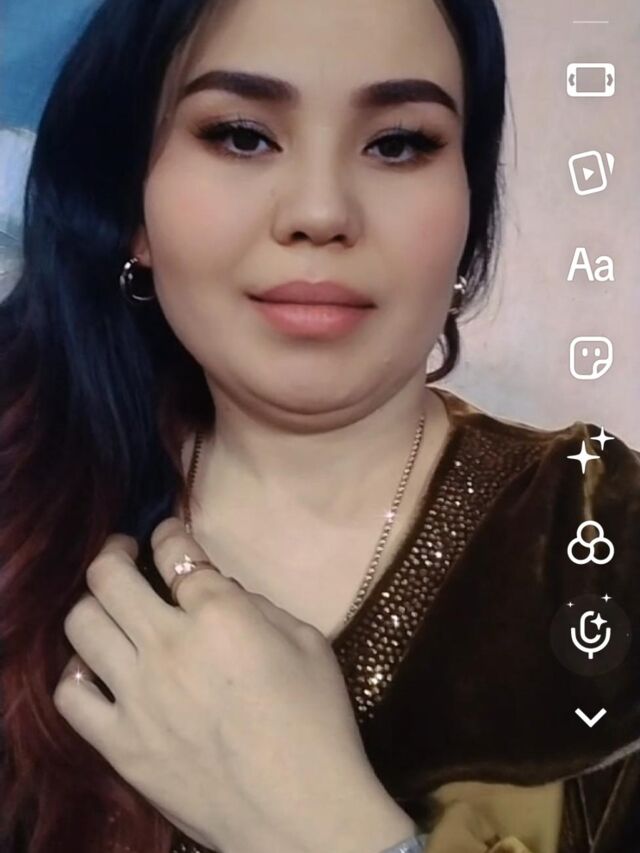Open the voice effects microphone
Screen dimensions: 640x853
(x=590, y=635)
